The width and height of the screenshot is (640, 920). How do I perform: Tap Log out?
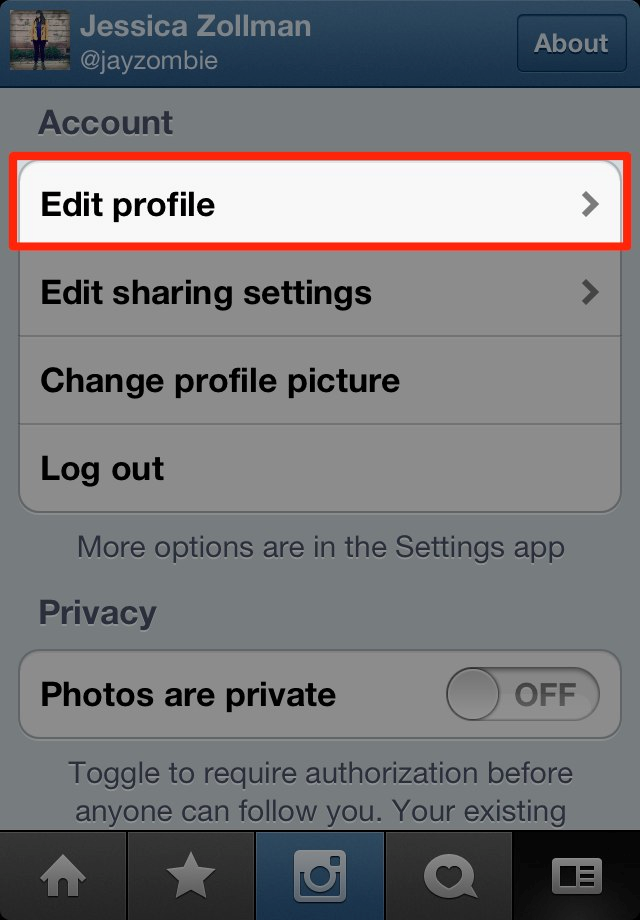320,469
